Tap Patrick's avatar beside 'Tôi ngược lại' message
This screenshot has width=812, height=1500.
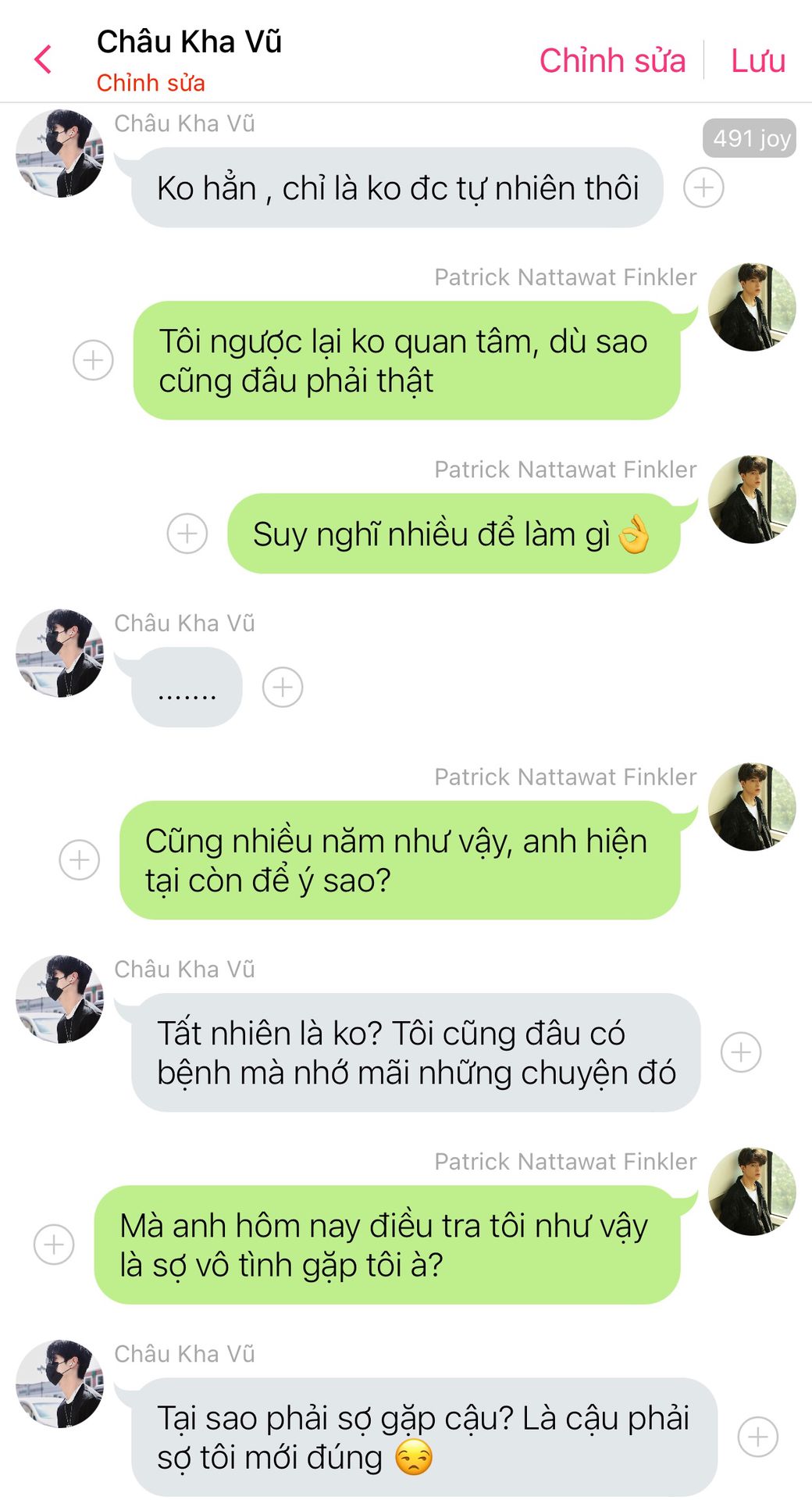[x=752, y=307]
